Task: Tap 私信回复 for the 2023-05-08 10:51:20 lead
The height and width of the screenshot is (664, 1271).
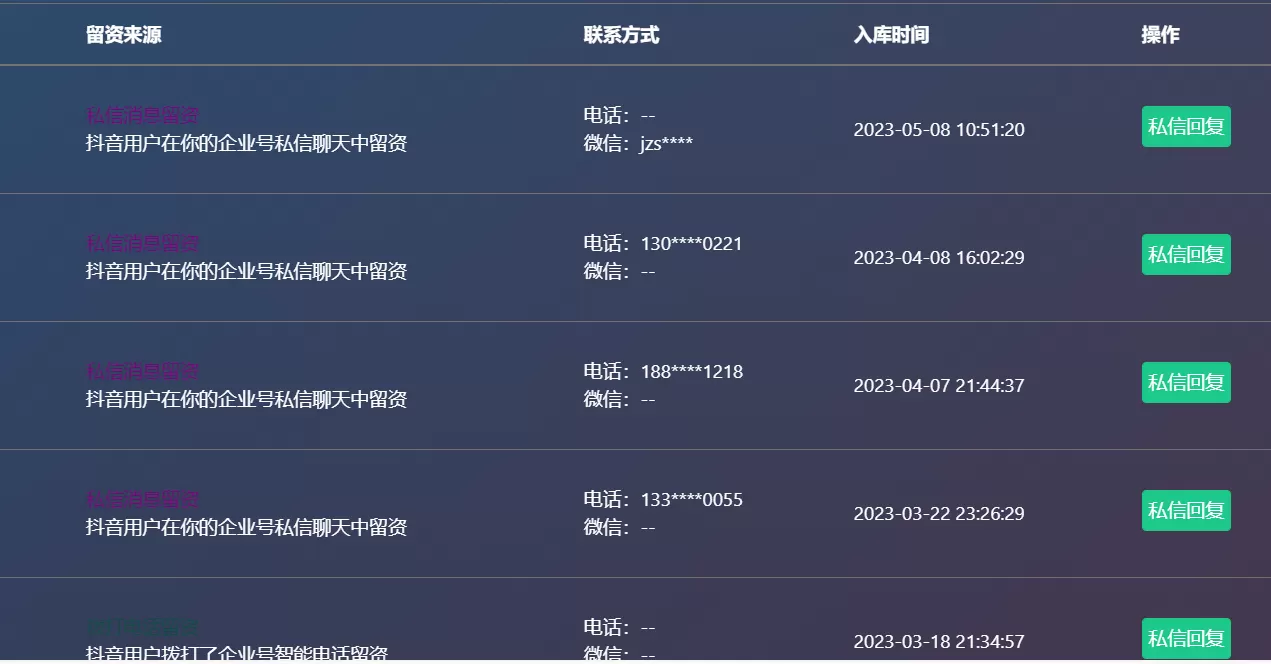Action: (1186, 127)
